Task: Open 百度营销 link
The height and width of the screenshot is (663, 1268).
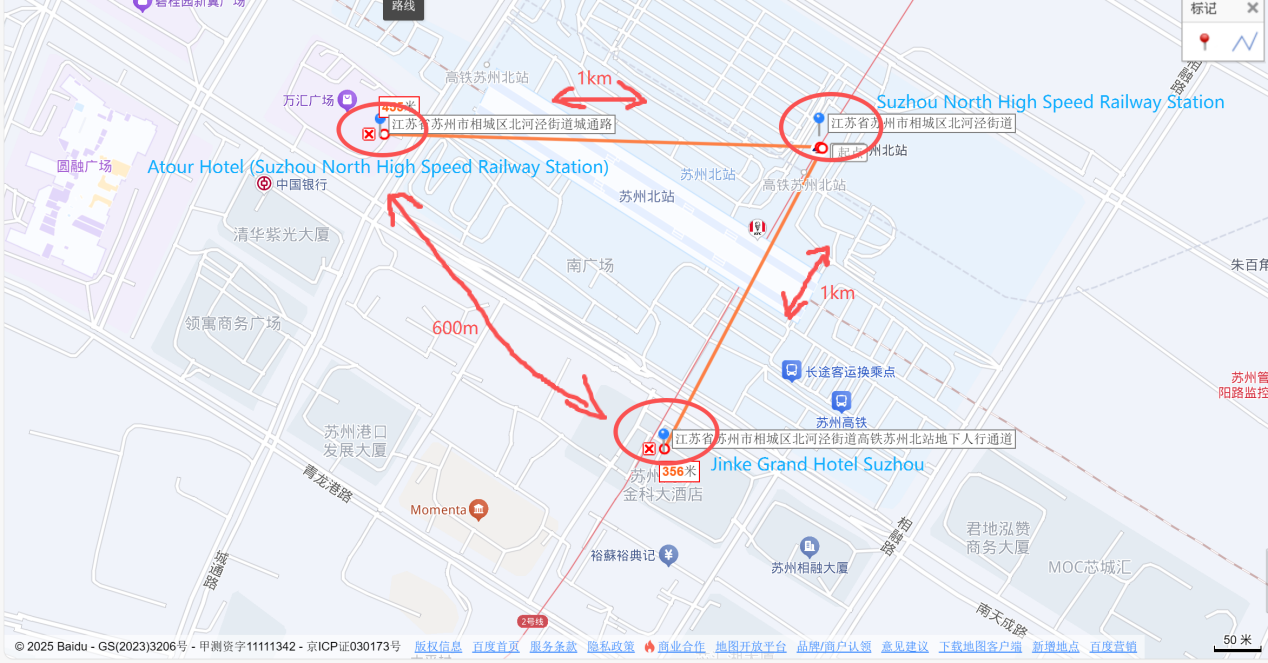Action: (x=1113, y=647)
